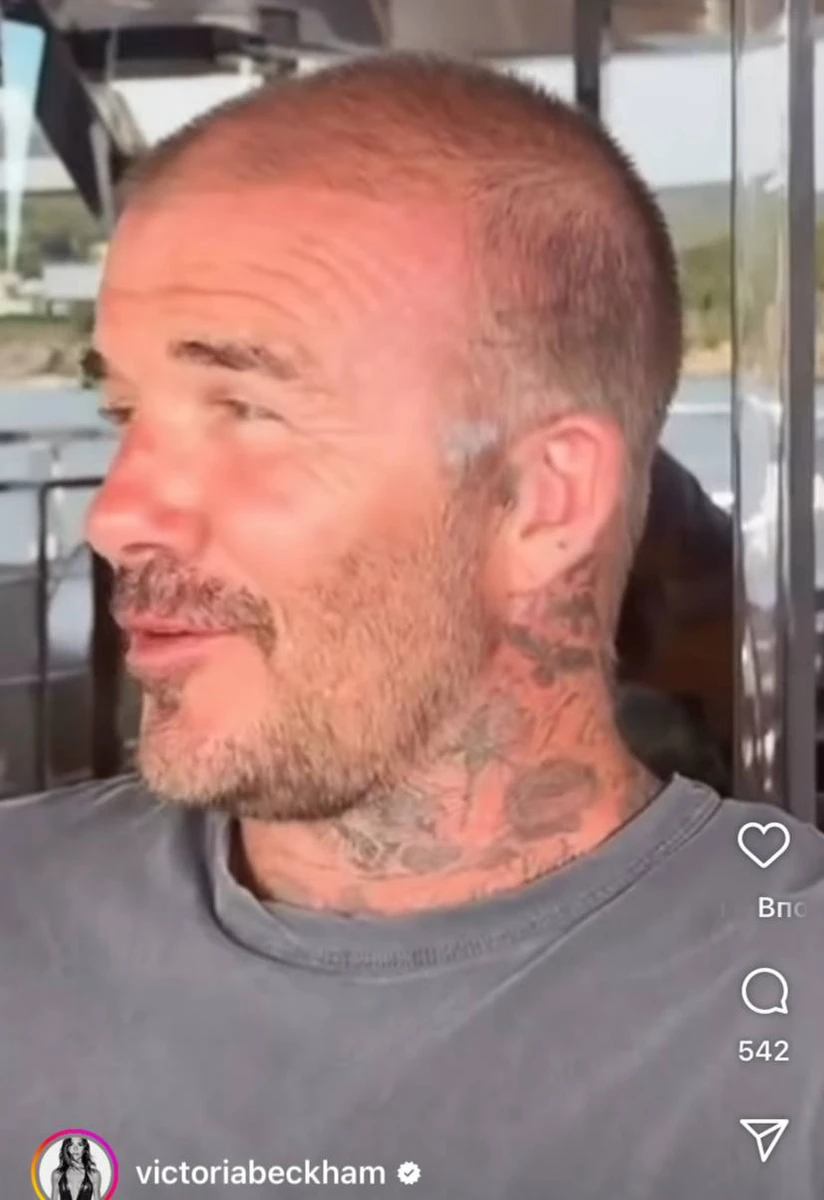The height and width of the screenshot is (1200, 824).
Task: Share this reel via the paper plane icon
Action: 764,1139
